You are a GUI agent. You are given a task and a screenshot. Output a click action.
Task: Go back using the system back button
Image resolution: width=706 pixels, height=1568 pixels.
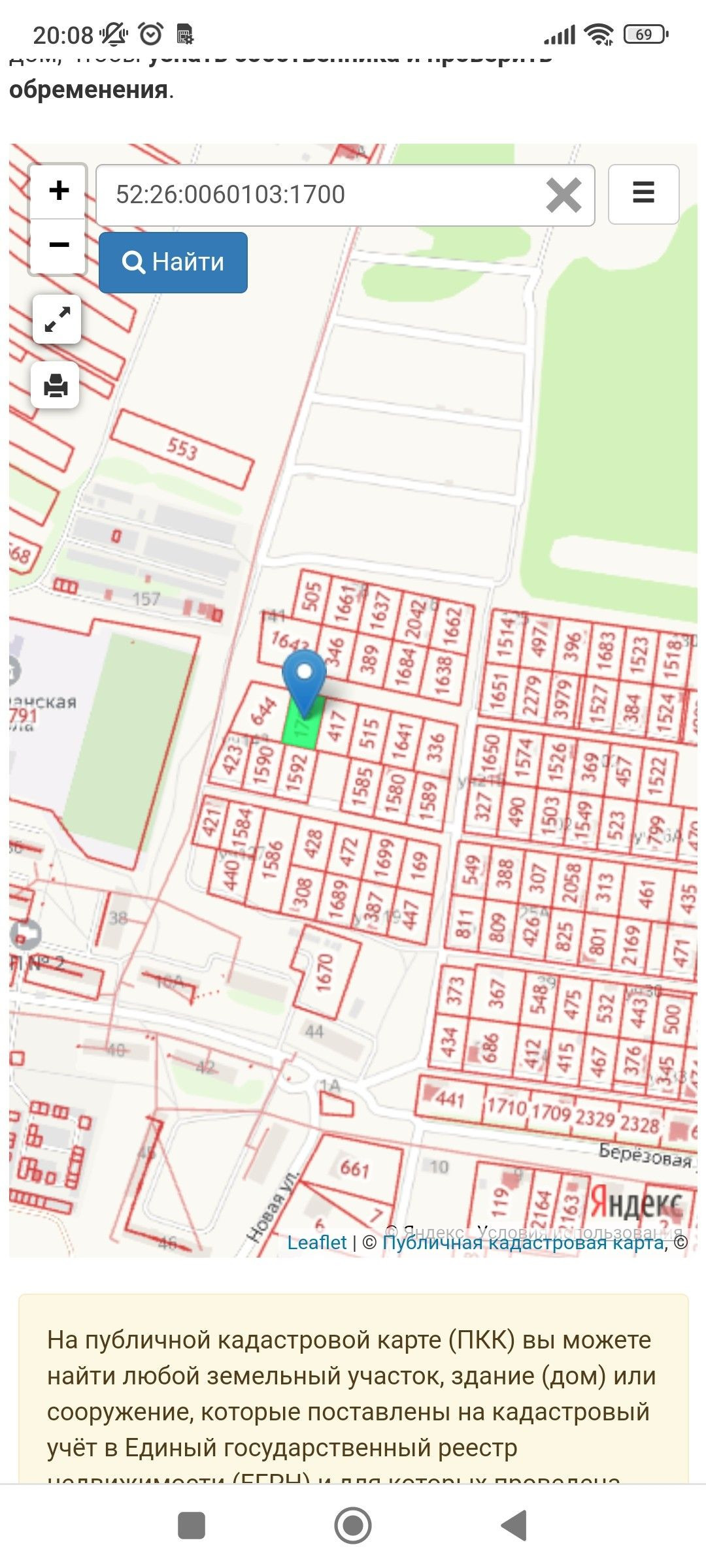[514, 1526]
